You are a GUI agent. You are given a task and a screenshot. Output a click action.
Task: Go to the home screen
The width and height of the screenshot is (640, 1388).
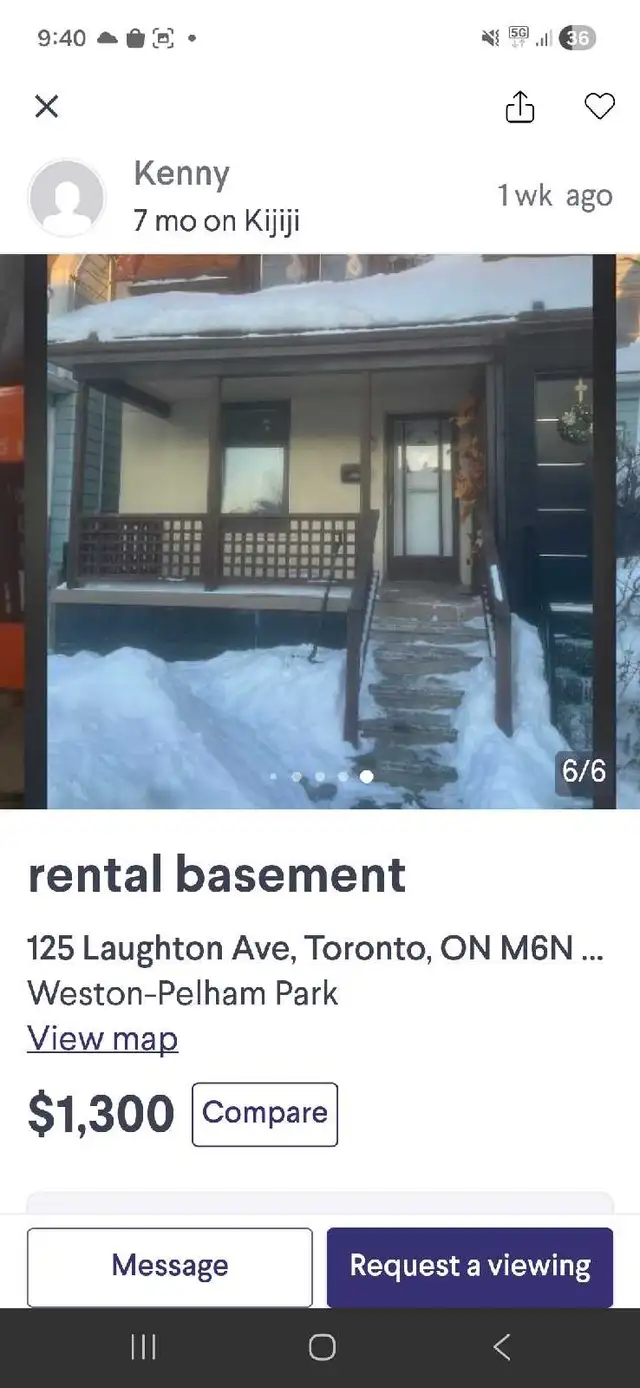click(x=321, y=1347)
